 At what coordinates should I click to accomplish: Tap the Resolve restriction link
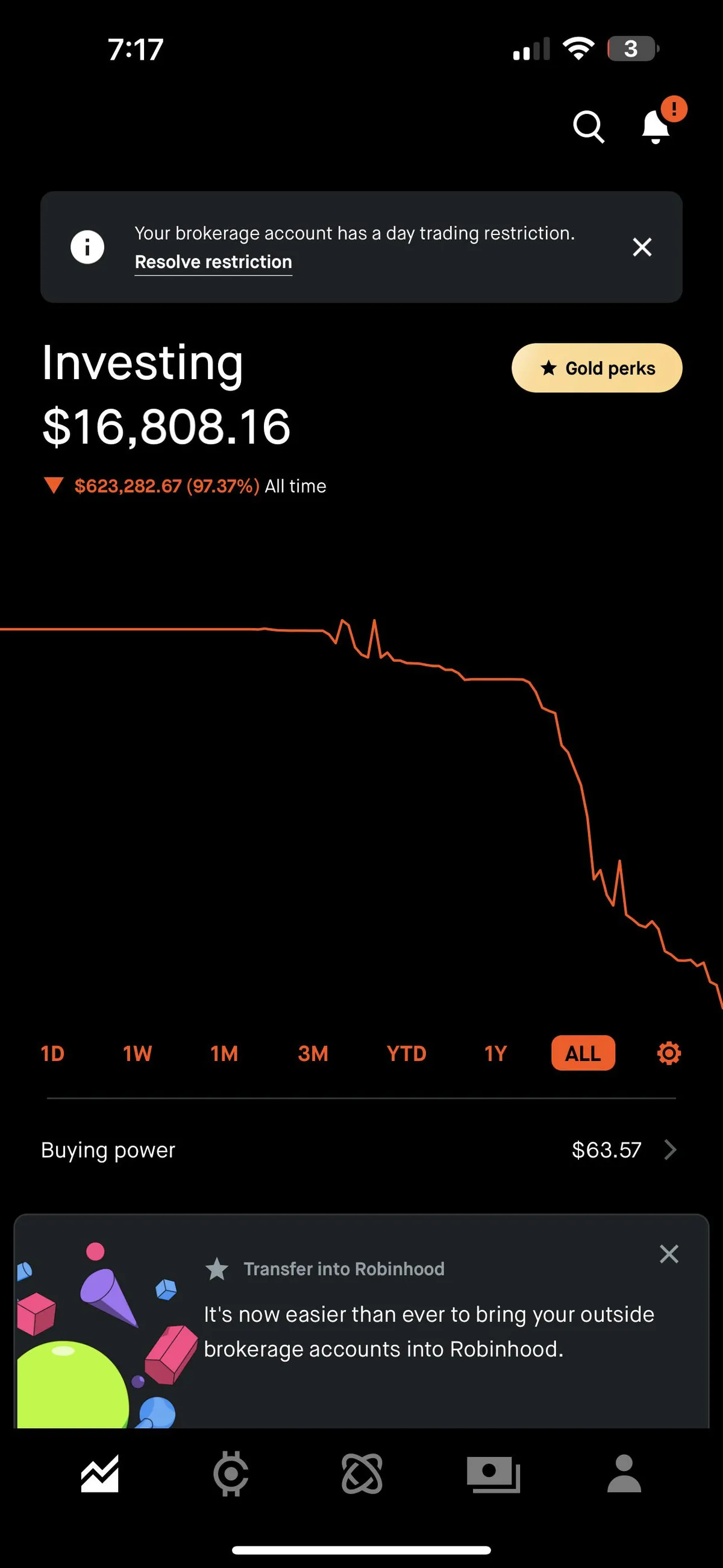[213, 262]
